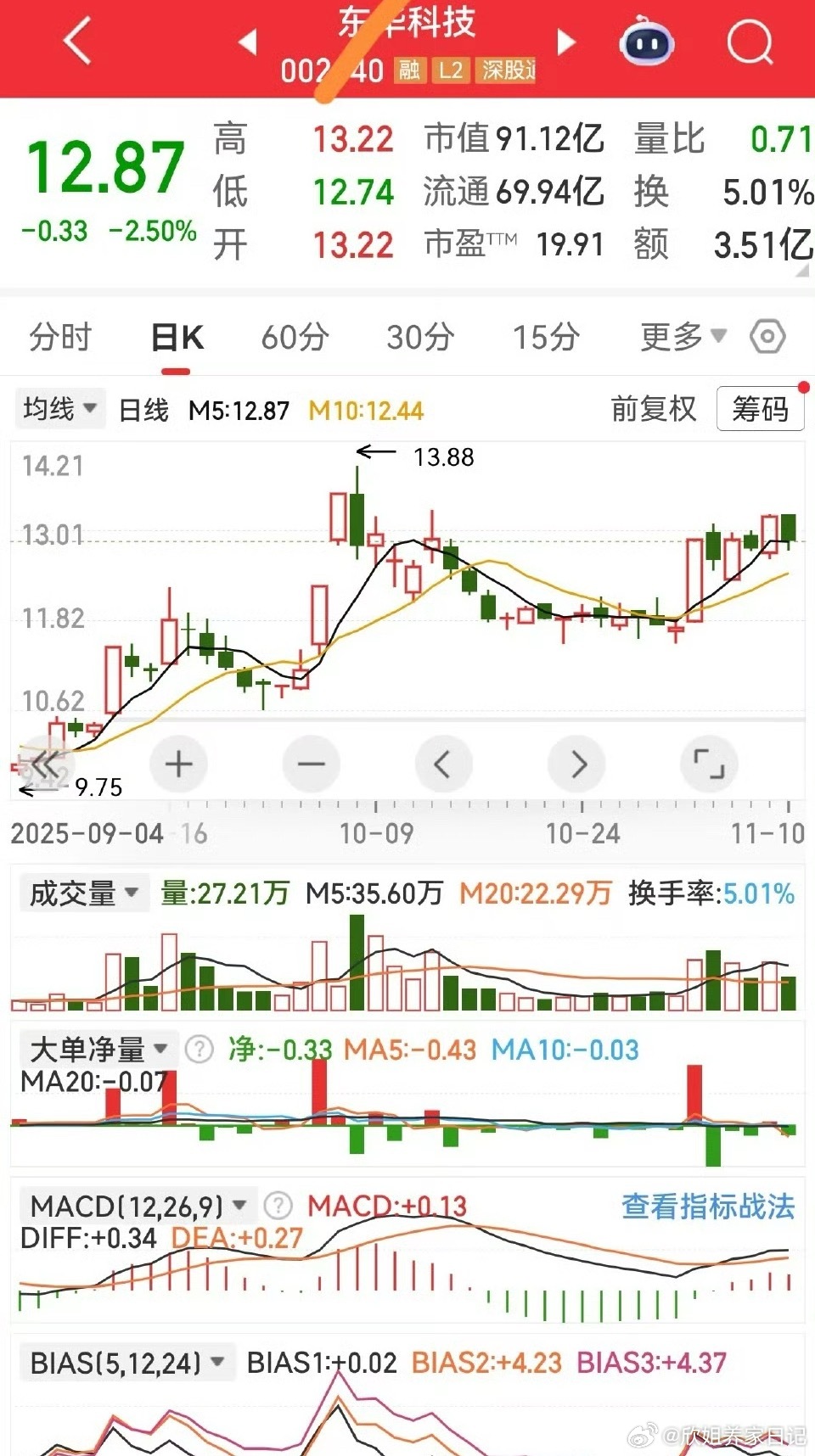
Task: Tap the 筹码 button
Action: (x=760, y=410)
